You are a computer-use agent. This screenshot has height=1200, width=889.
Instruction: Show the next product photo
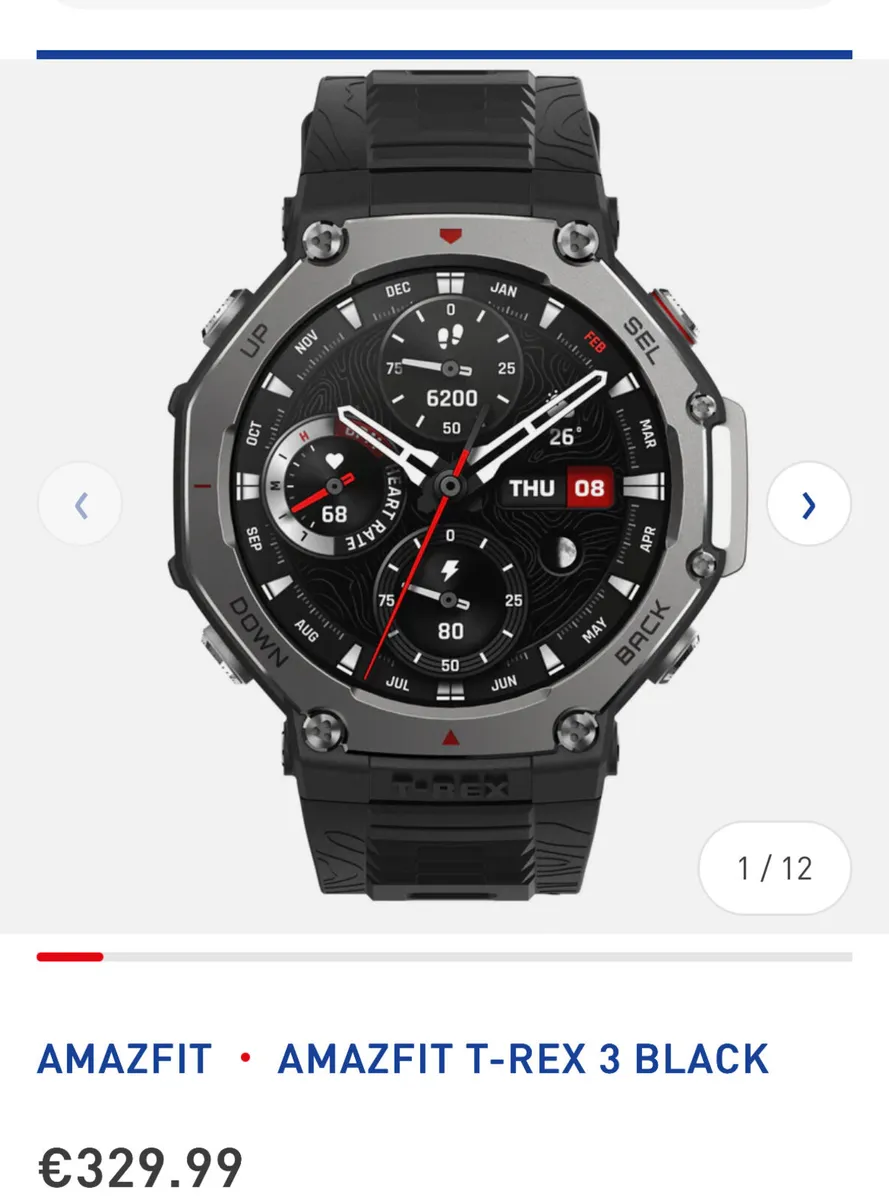(808, 505)
